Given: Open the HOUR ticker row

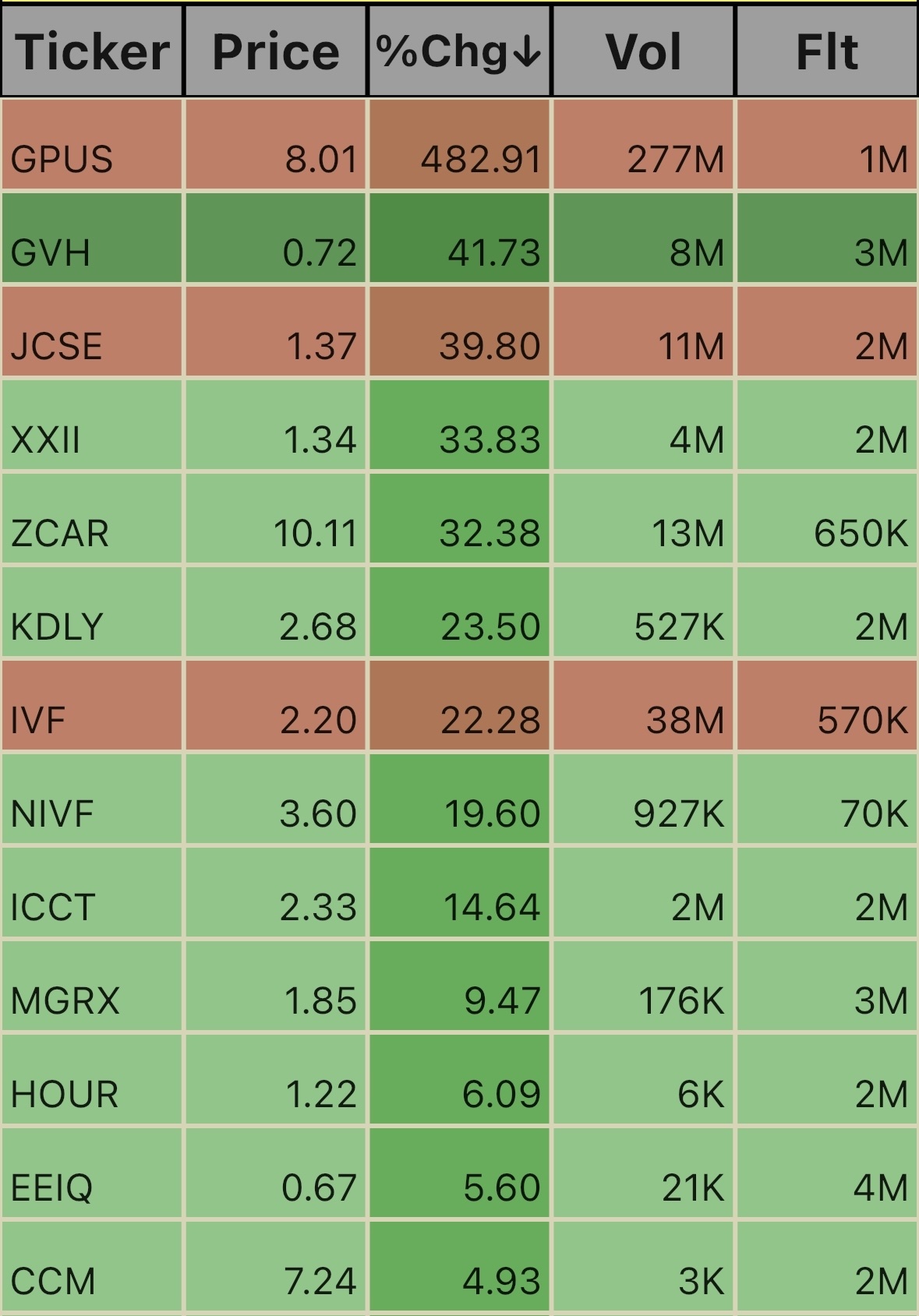Looking at the screenshot, I should point(65,1094).
